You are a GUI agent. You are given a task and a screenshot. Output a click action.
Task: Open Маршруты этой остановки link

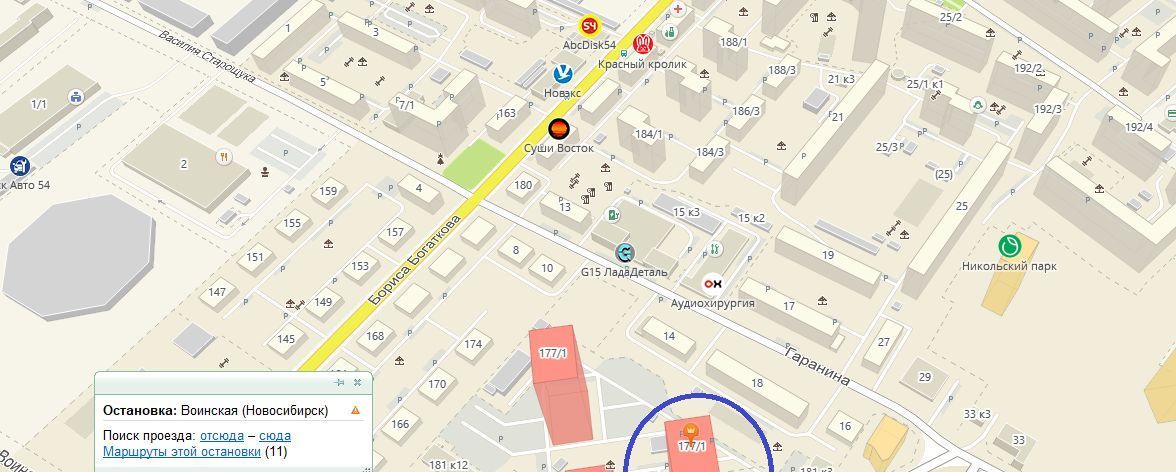point(181,452)
